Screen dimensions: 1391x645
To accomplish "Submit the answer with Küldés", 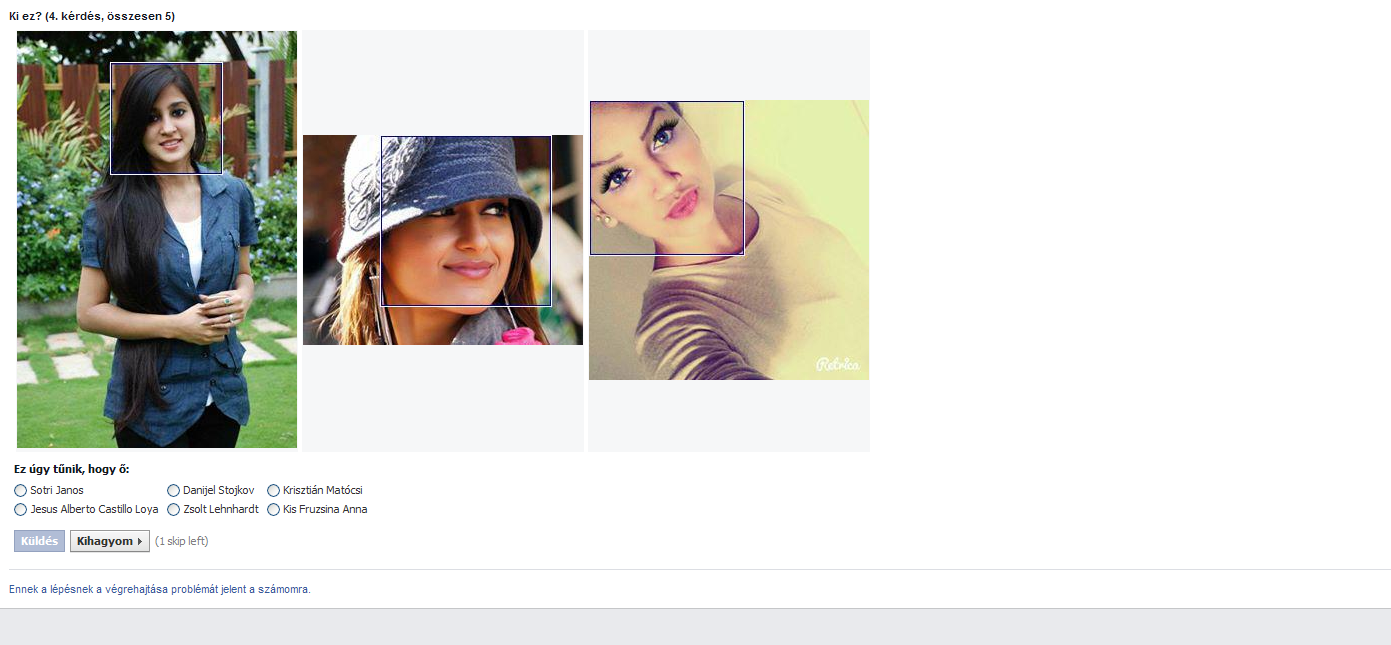I will point(39,541).
